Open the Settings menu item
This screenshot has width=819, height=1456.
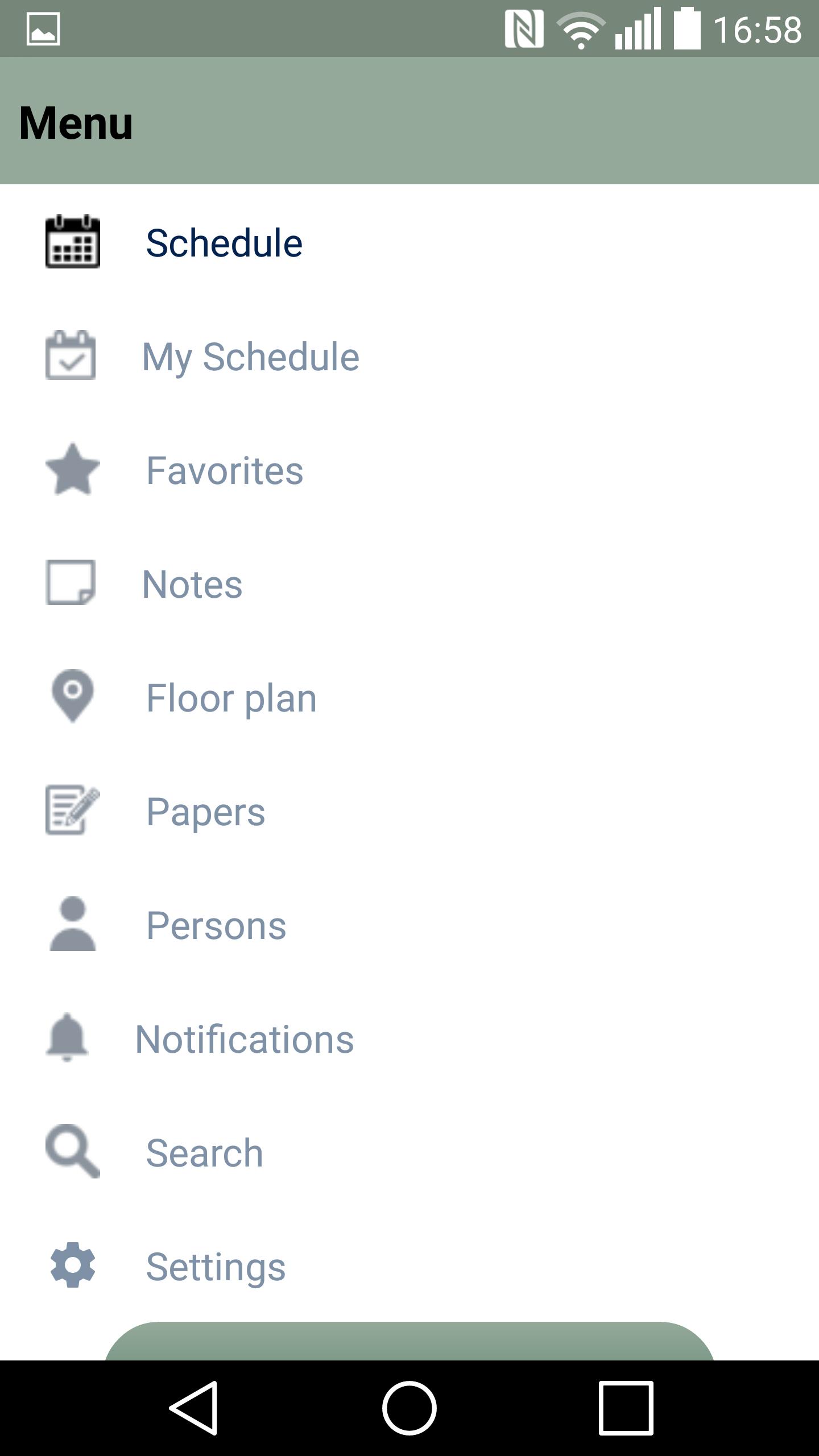pos(216,1267)
